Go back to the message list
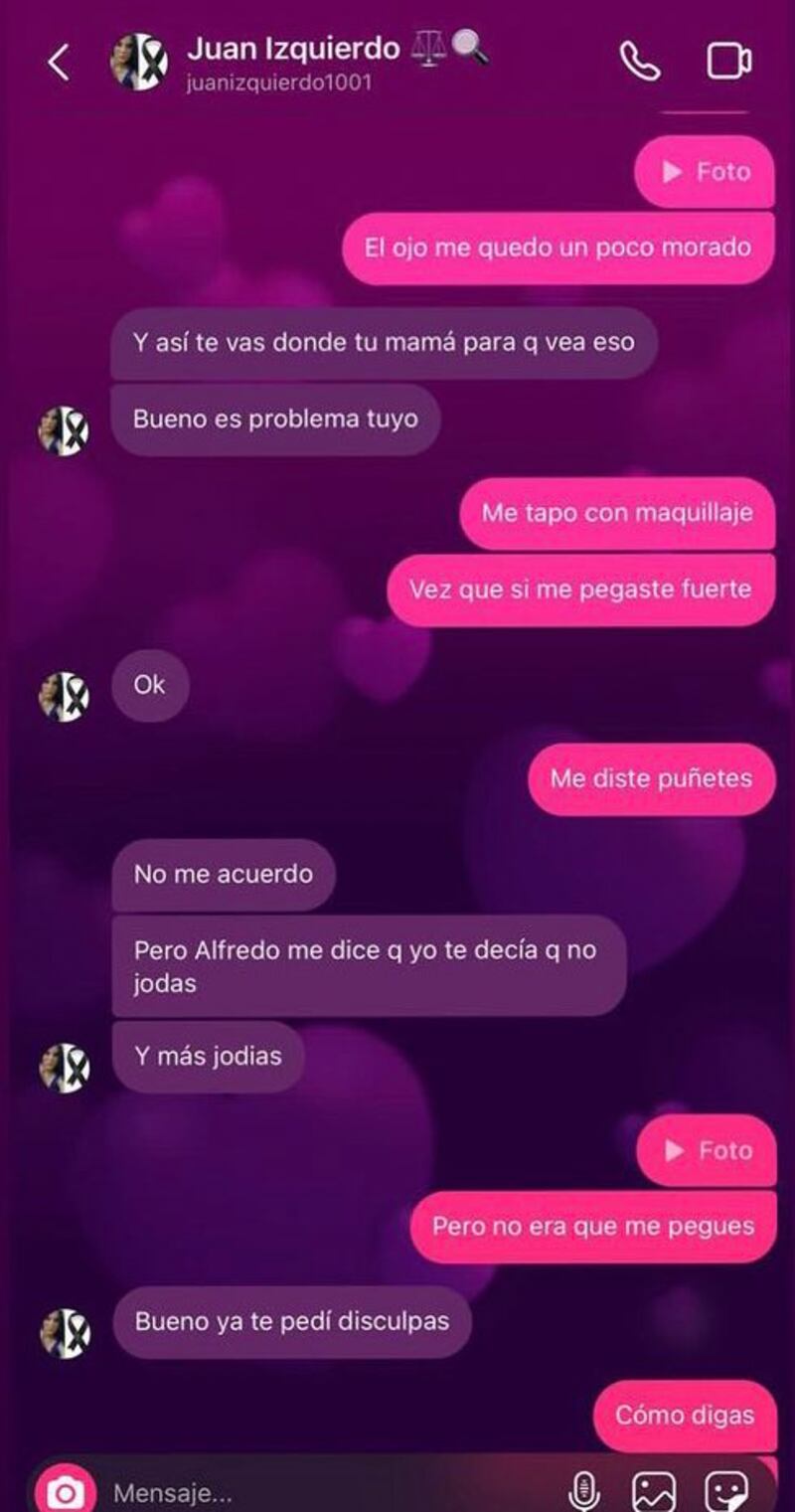Viewport: 795px width, 1512px height. point(59,63)
